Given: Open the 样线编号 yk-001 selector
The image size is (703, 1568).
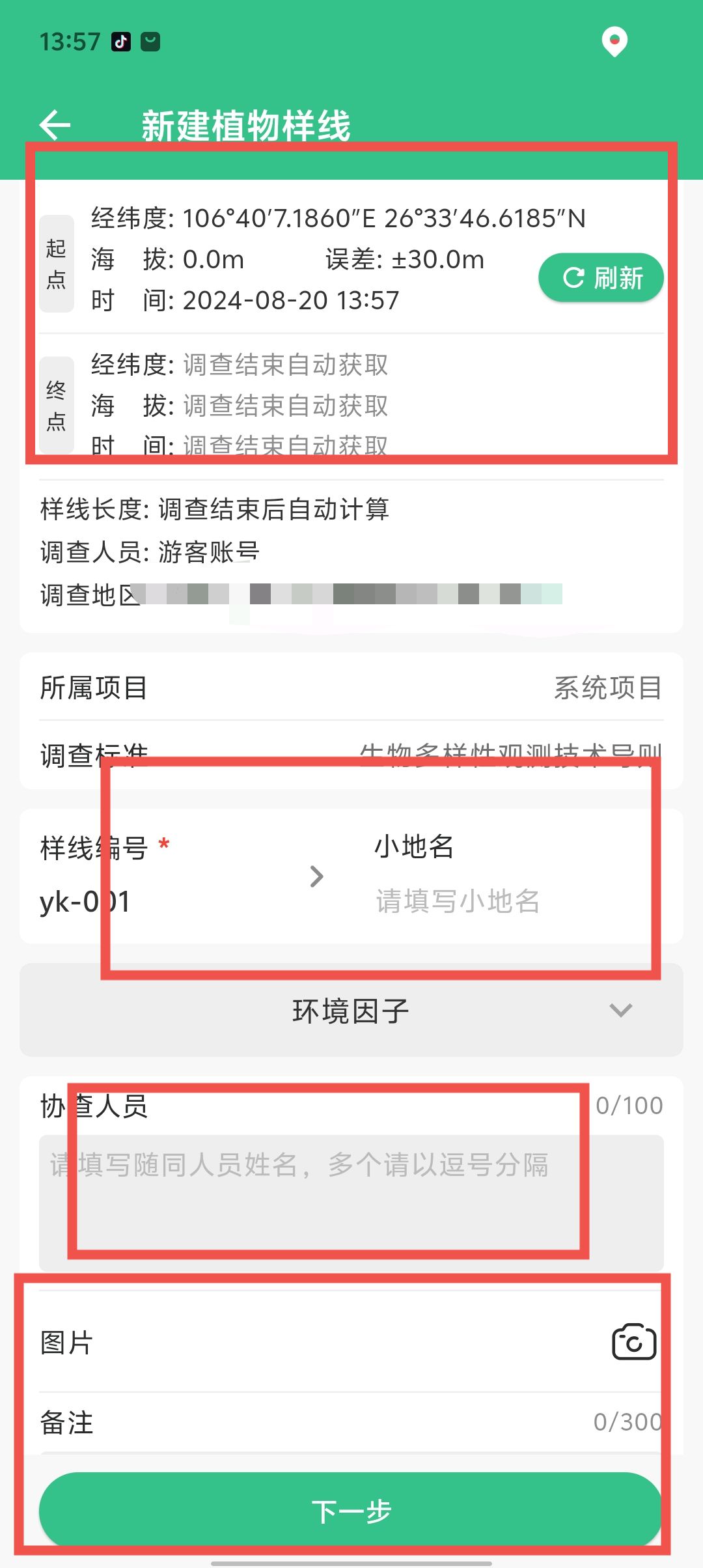Looking at the screenshot, I should pos(182,876).
